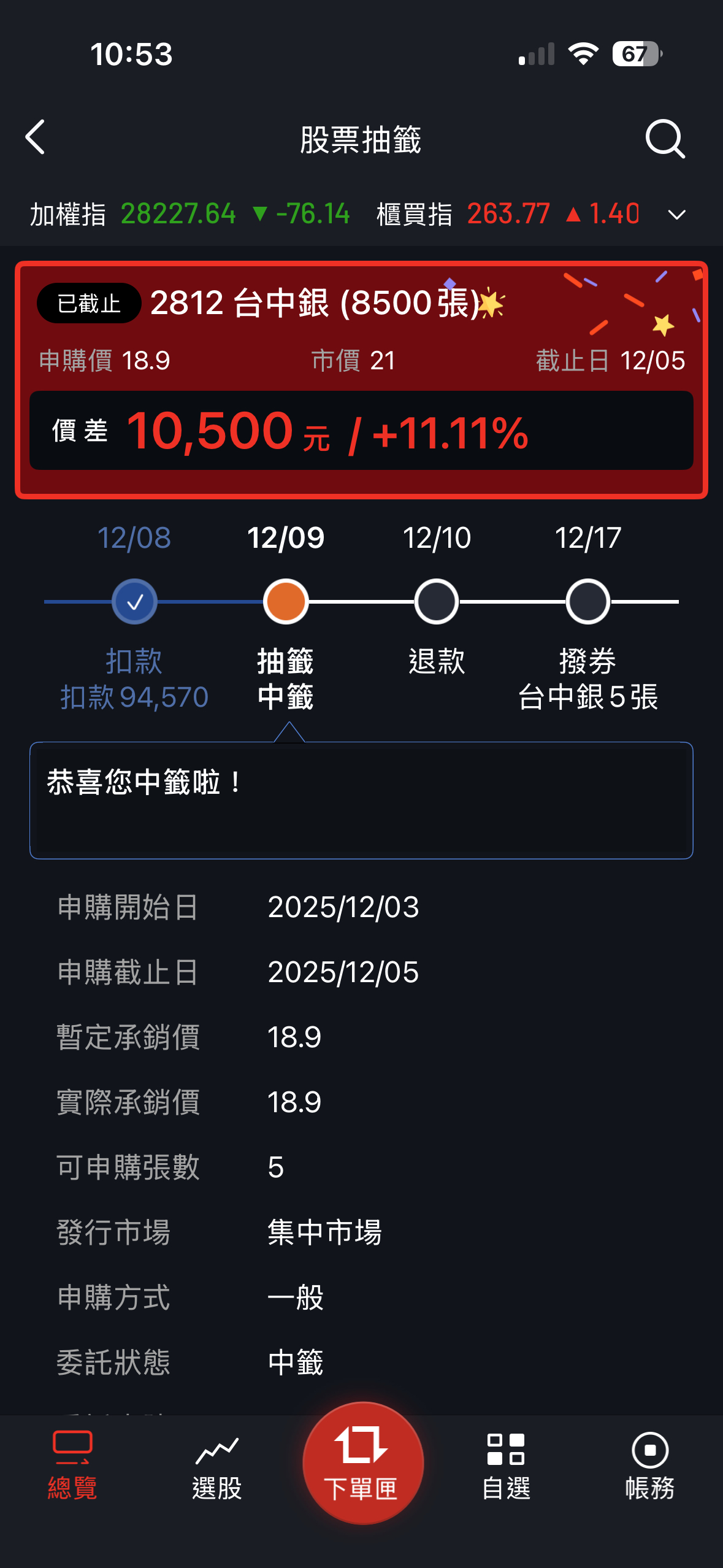Image resolution: width=723 pixels, height=1568 pixels.
Task: Go back from the 股票抽籤 page
Action: tap(36, 137)
